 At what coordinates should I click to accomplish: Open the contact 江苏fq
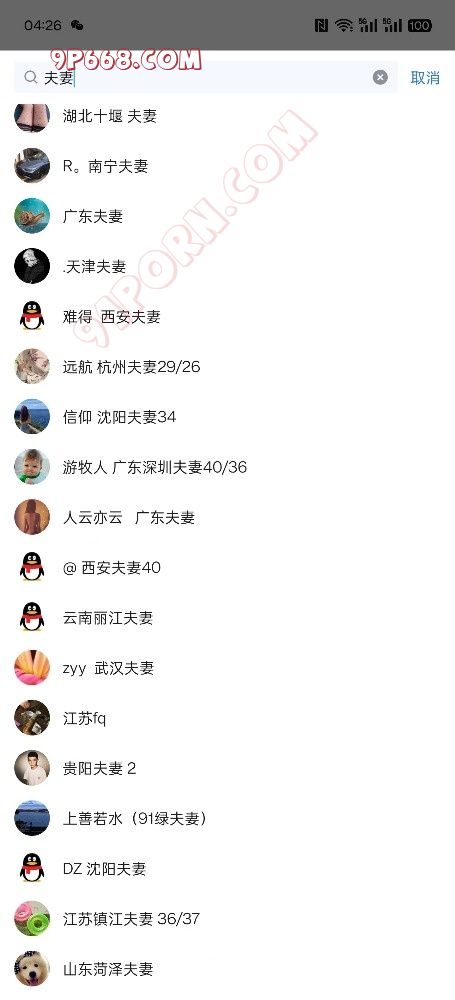click(227, 718)
